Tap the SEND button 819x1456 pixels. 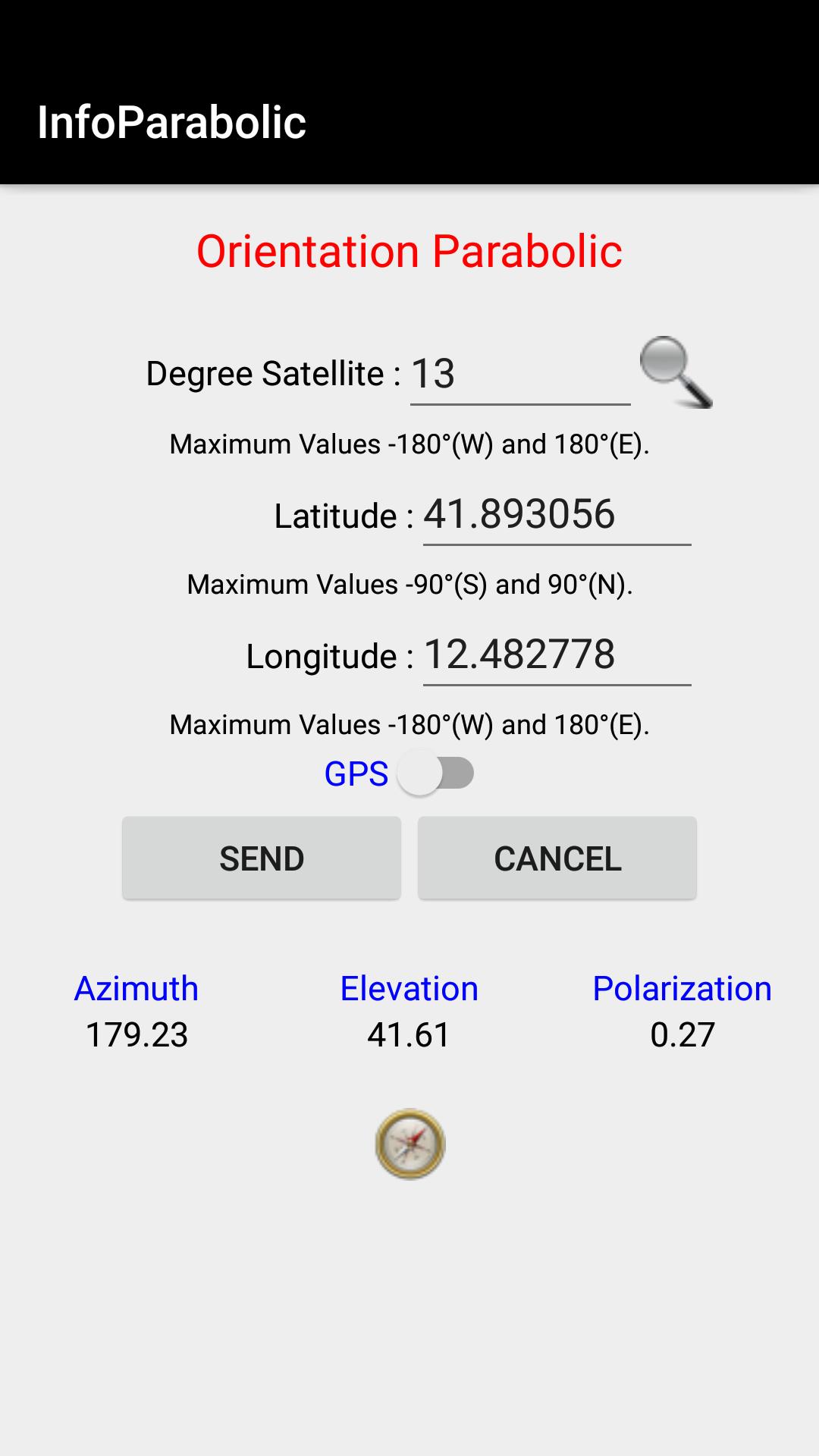[262, 858]
